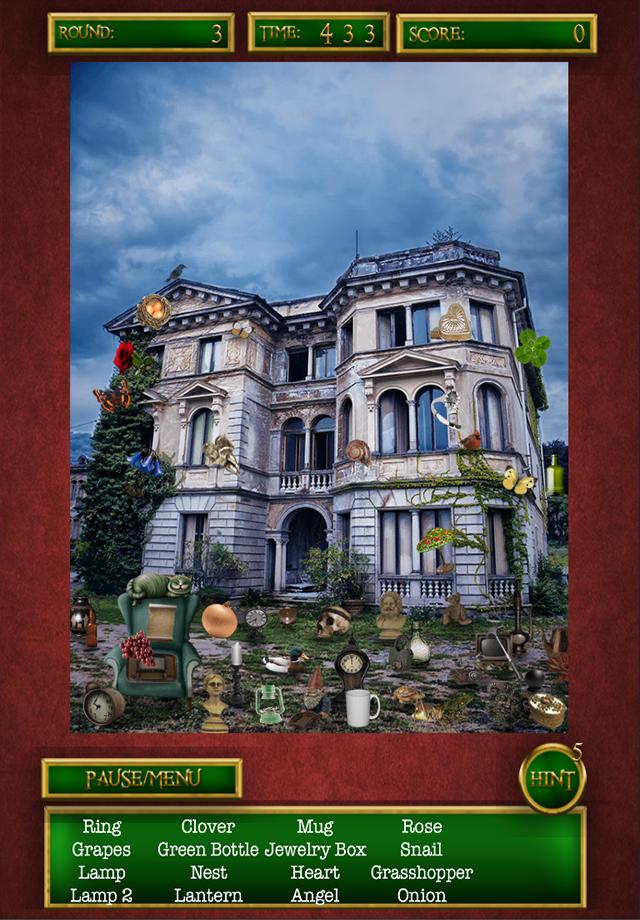Open the Pause/Menu button
Screen dimensions: 640x920
(142, 778)
